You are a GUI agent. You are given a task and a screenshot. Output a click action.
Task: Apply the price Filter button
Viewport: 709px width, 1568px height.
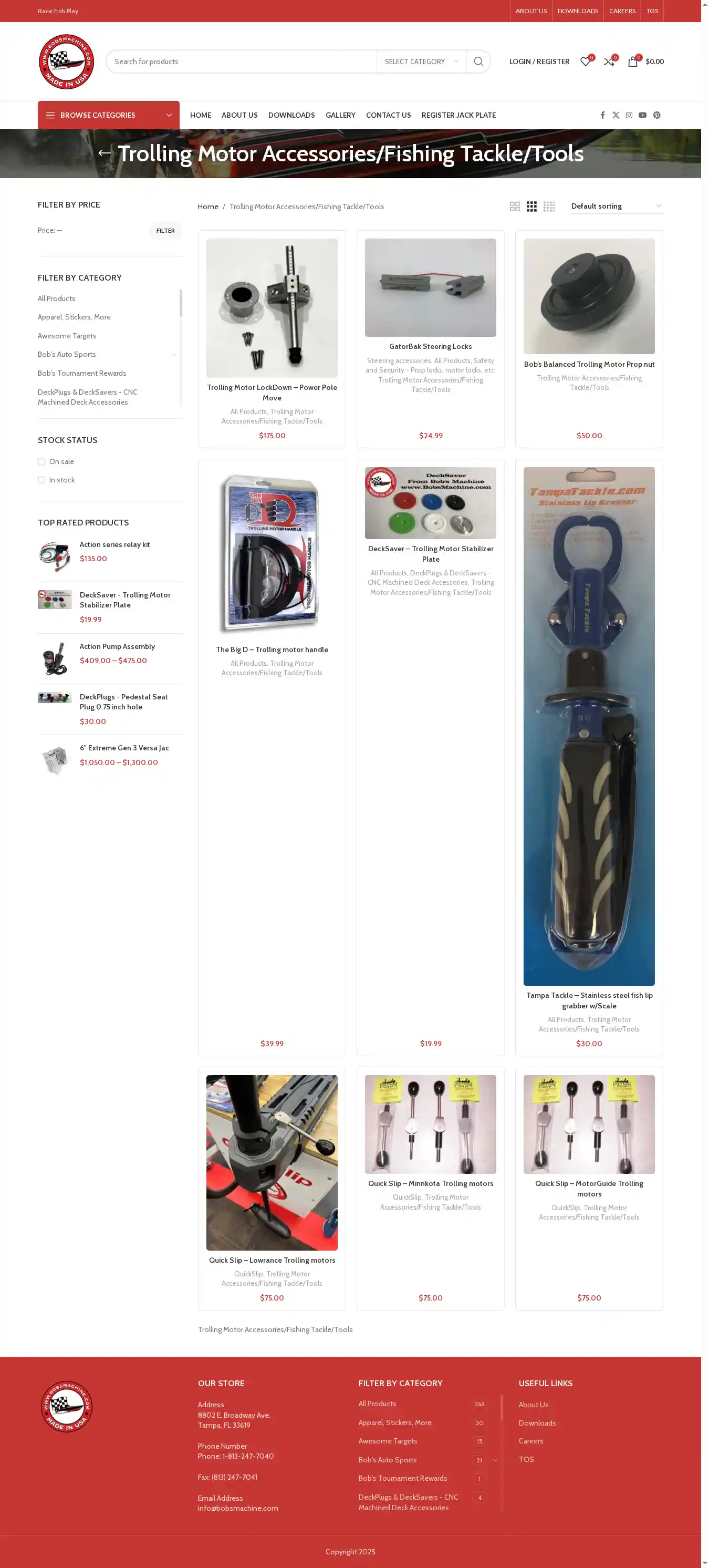pos(165,231)
